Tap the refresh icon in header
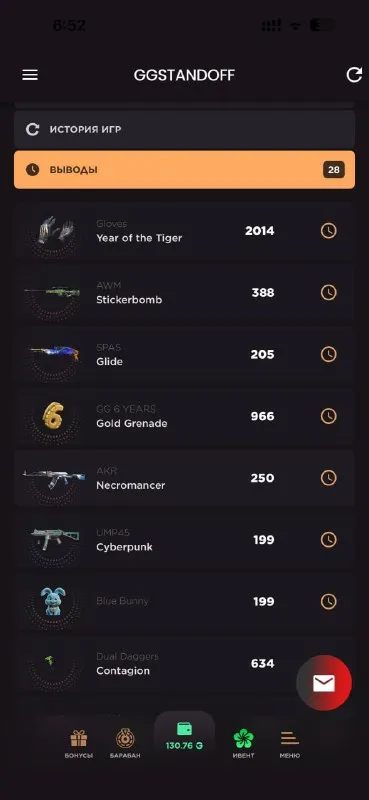This screenshot has width=369, height=800. [354, 75]
